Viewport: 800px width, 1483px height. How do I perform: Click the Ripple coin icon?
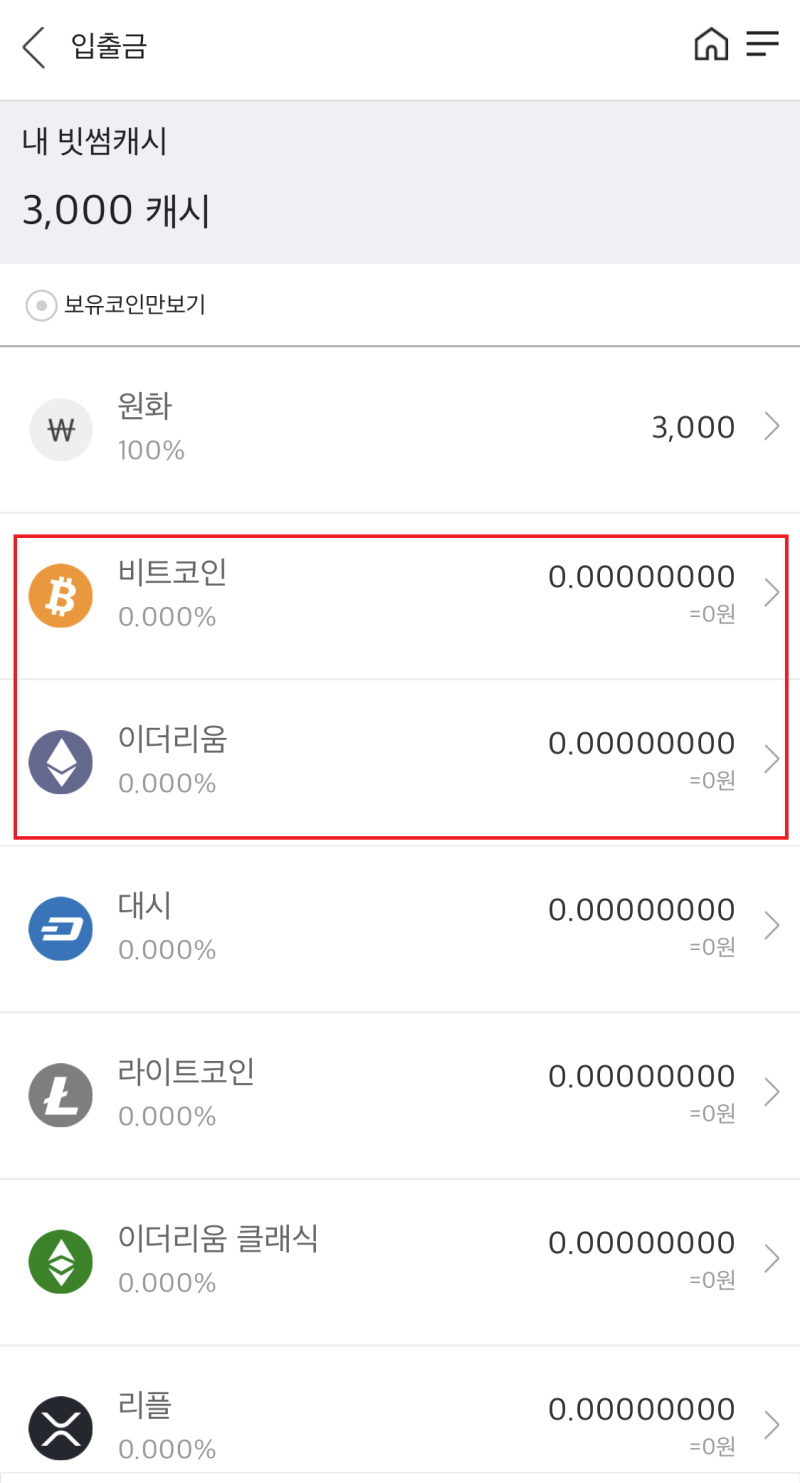pos(60,1428)
